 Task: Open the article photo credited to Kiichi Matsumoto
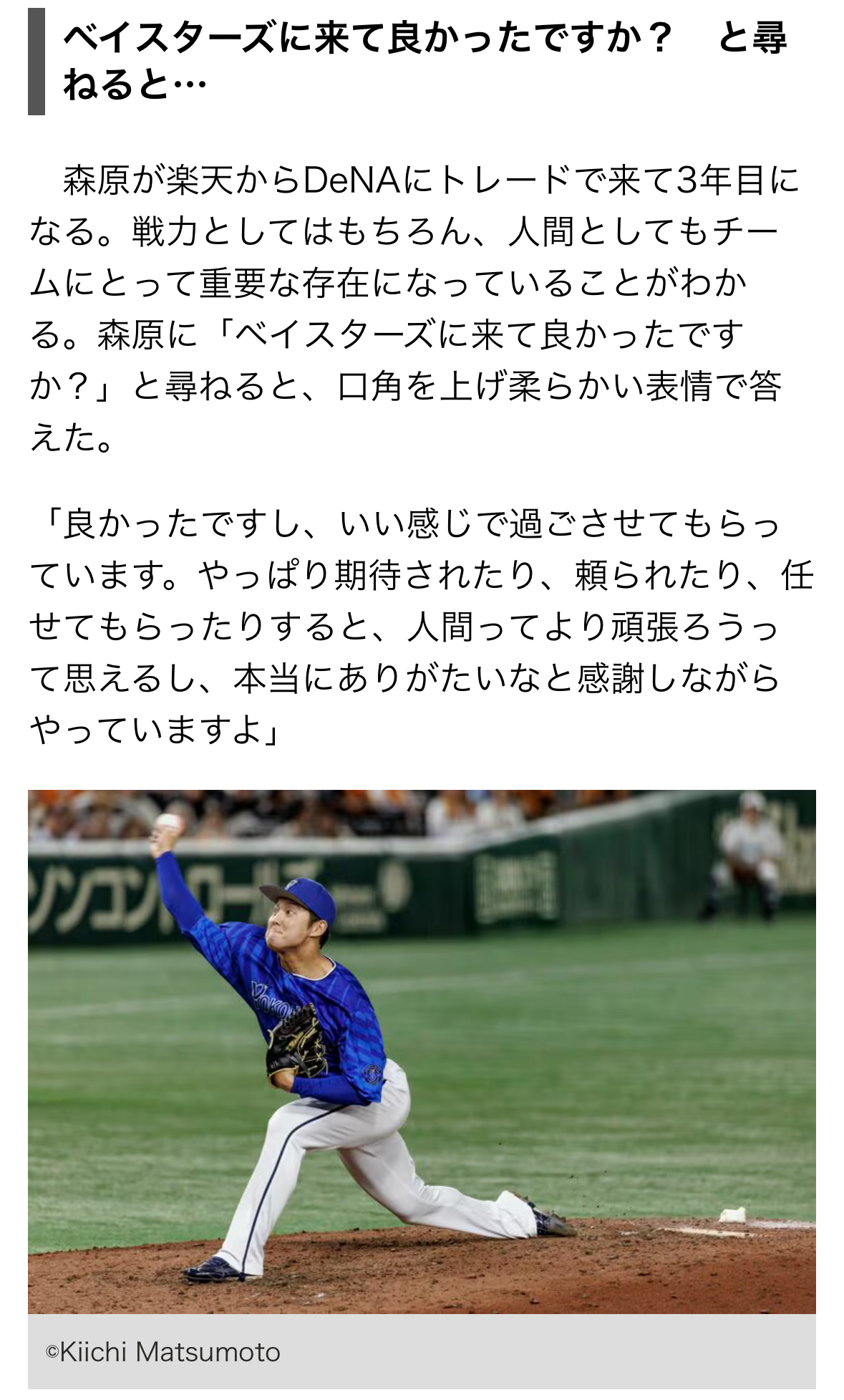tap(422, 1051)
